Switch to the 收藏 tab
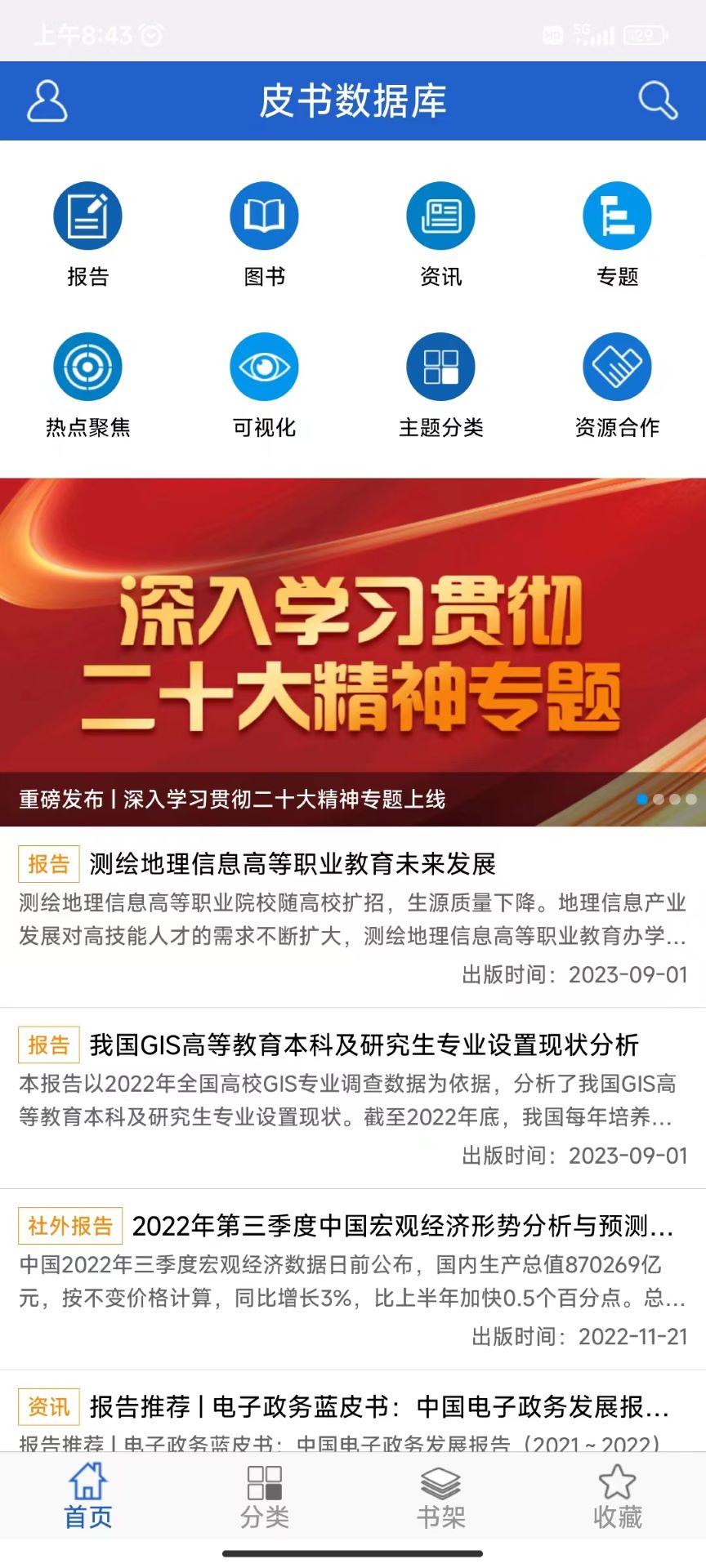This screenshot has width=706, height=1568. [x=617, y=1497]
